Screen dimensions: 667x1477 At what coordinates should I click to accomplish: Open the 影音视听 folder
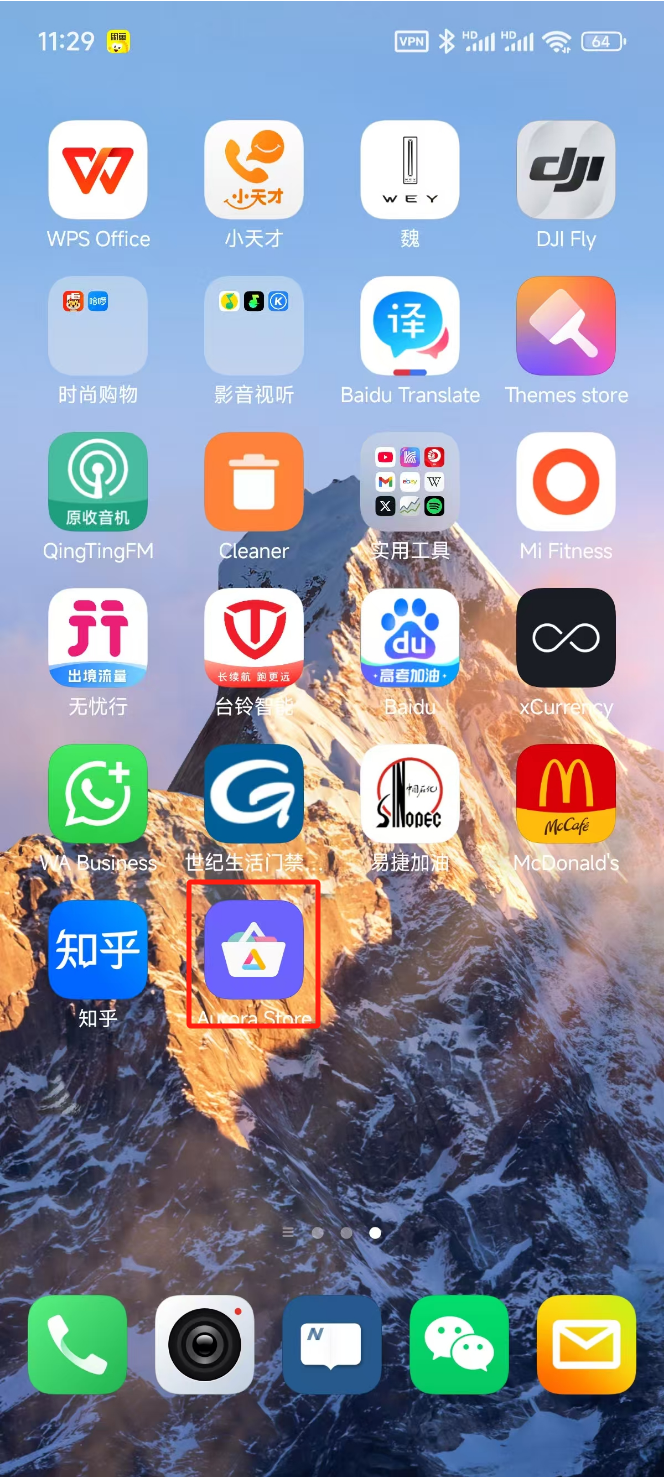click(254, 326)
